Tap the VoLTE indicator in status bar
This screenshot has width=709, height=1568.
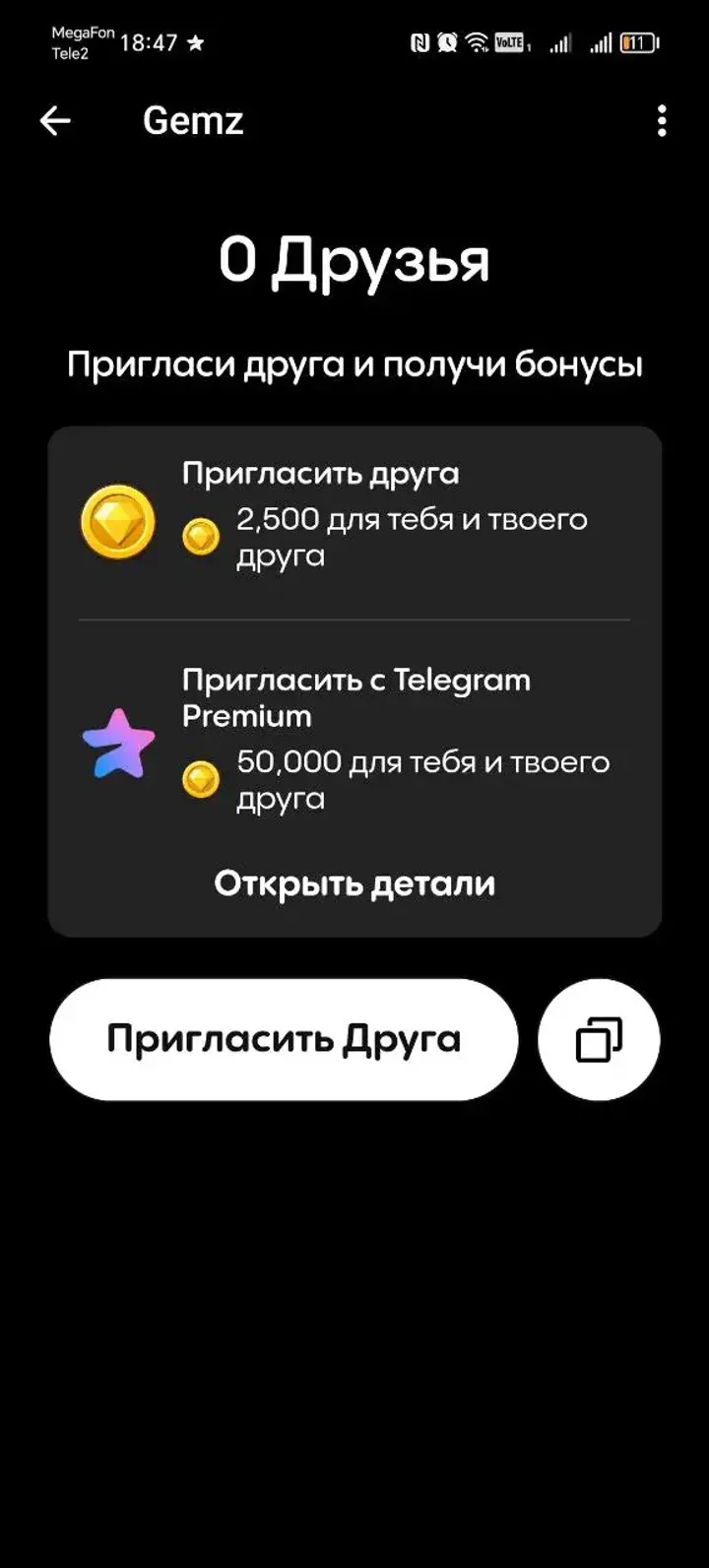click(510, 43)
